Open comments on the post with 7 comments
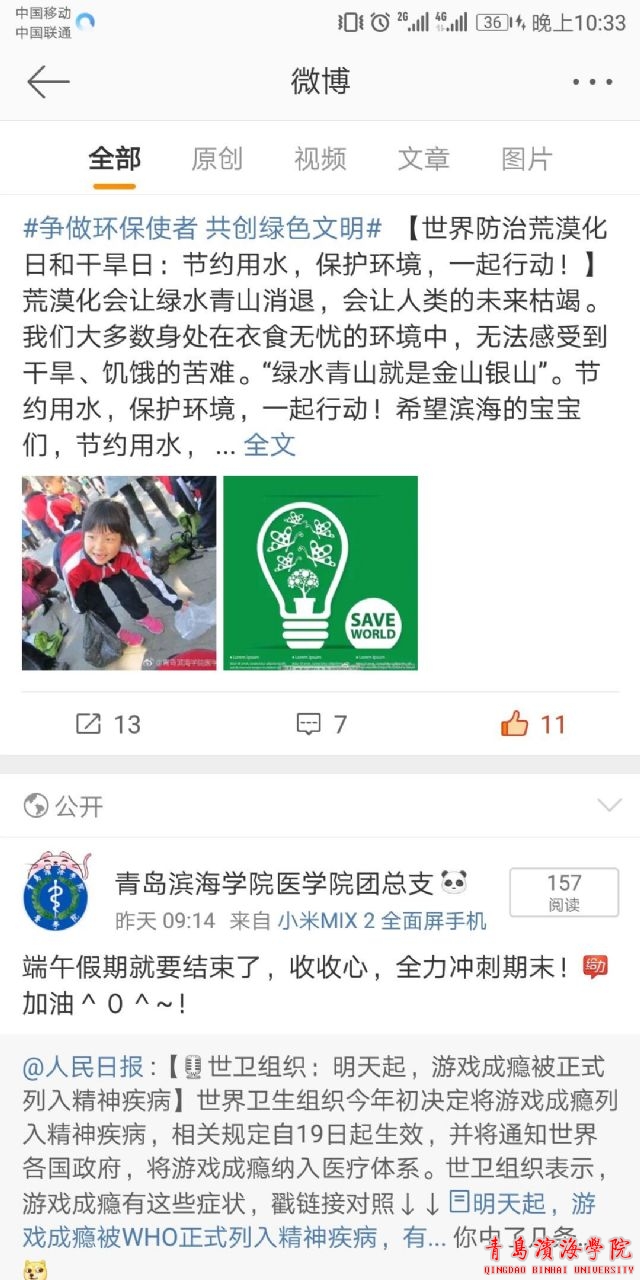This screenshot has width=640, height=1280. [x=321, y=724]
